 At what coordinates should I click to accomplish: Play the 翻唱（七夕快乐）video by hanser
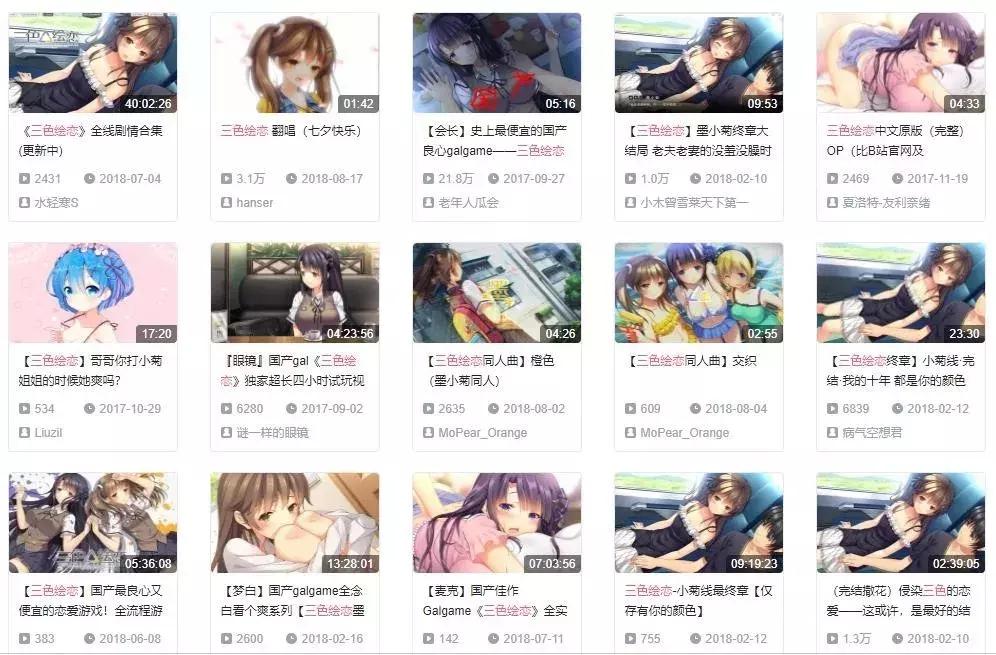tap(294, 62)
